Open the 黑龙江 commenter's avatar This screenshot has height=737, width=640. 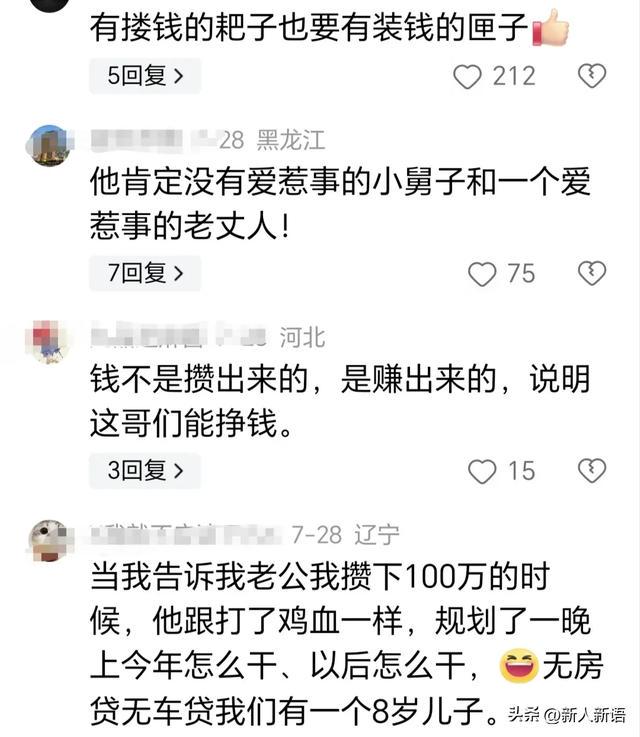[49, 145]
